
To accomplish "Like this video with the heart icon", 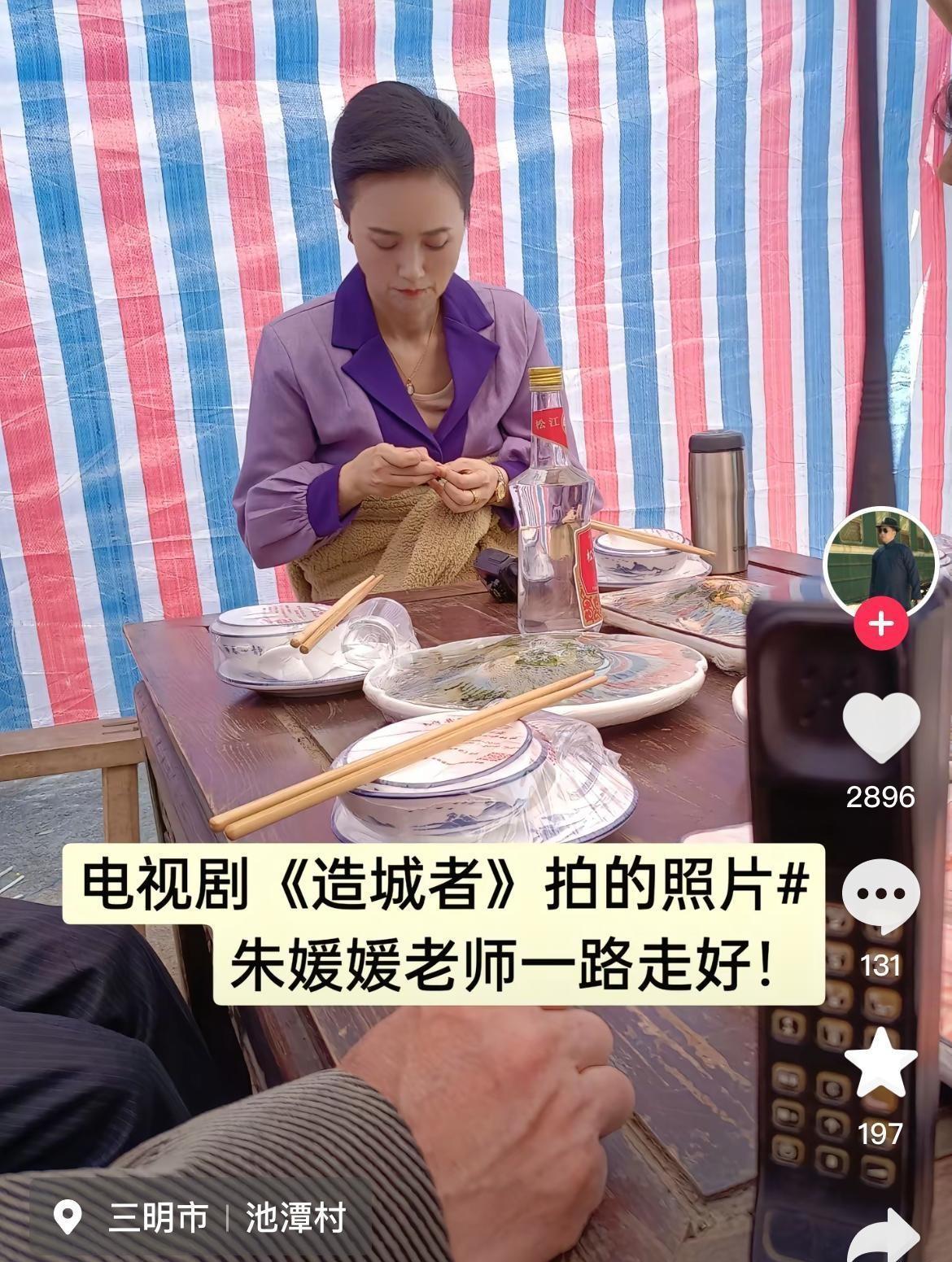I will pyautogui.click(x=881, y=728).
